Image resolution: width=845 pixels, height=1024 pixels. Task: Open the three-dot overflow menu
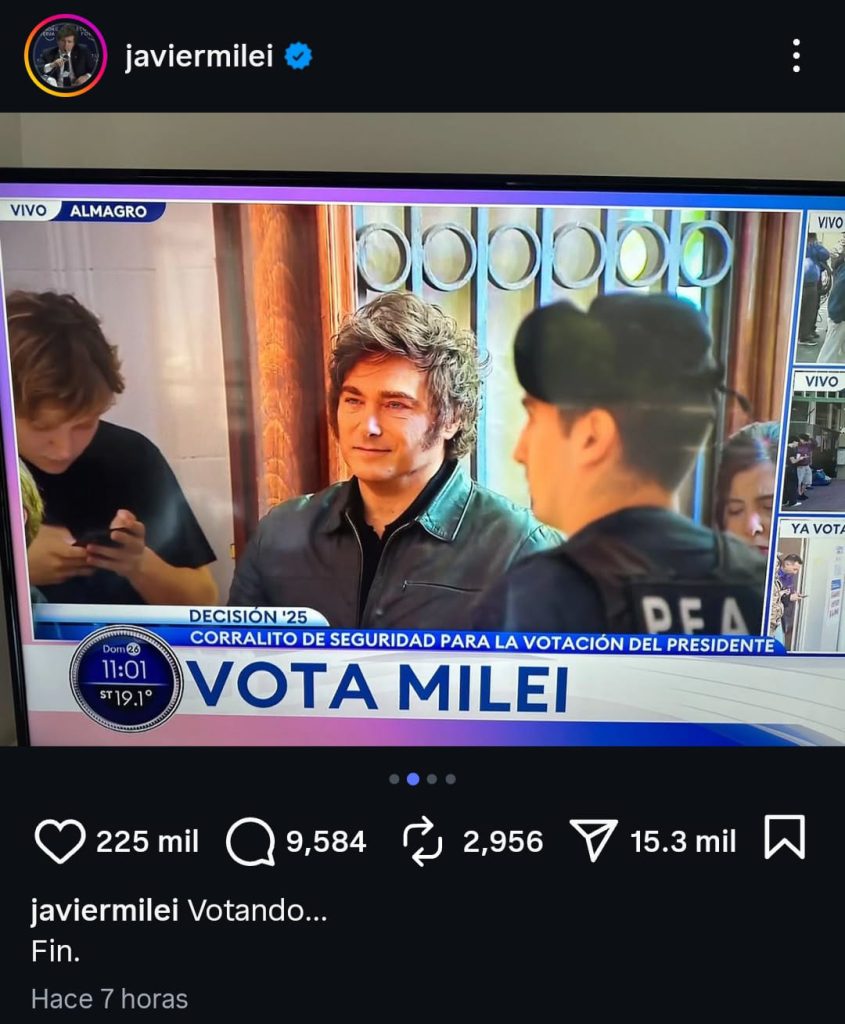(x=796, y=56)
